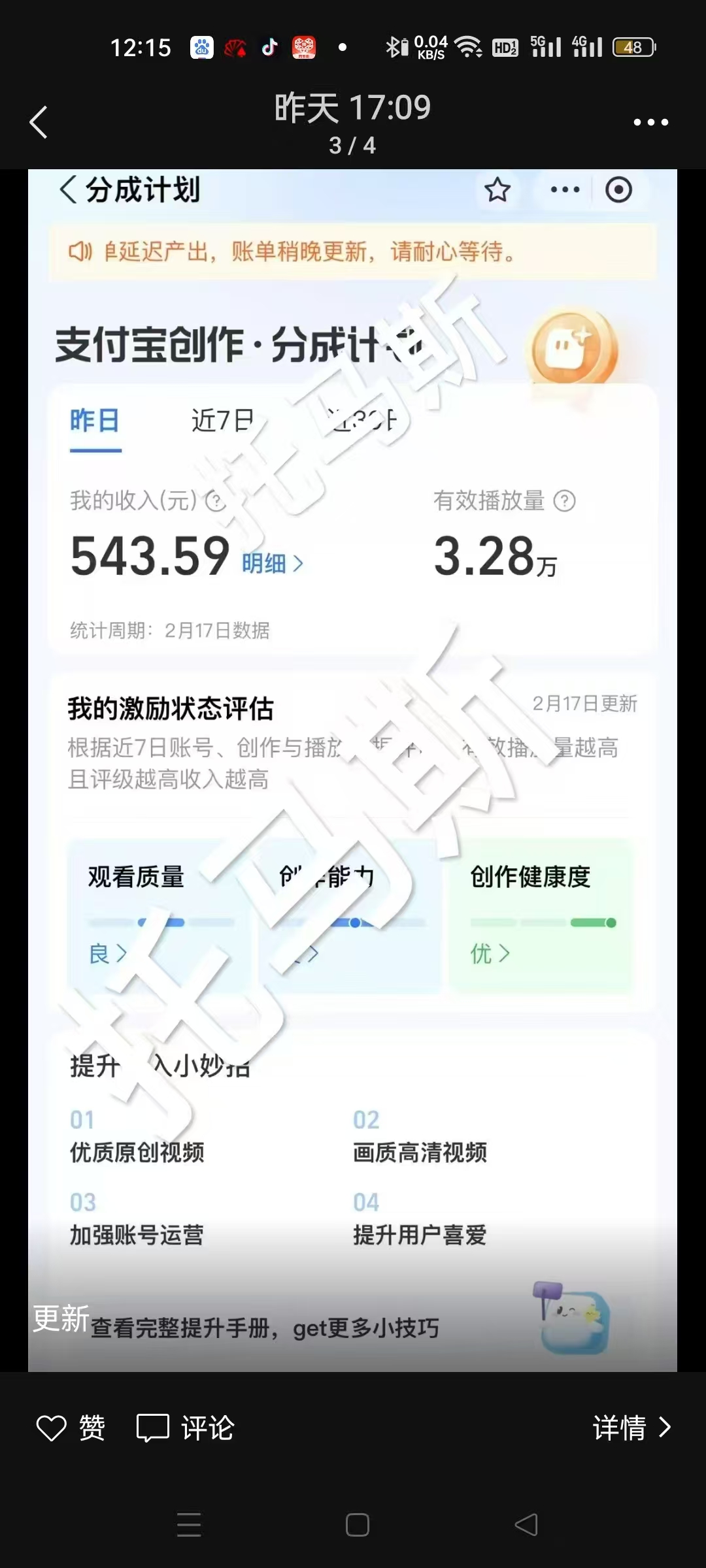Go back from the photo viewer
This screenshot has width=706, height=1568.
point(39,122)
